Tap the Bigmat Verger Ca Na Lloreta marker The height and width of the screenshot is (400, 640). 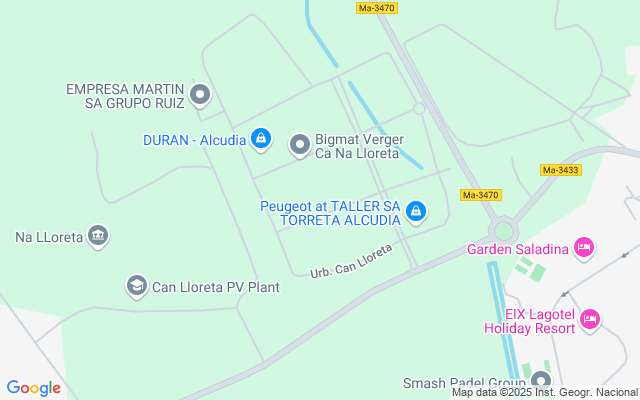coord(299,145)
